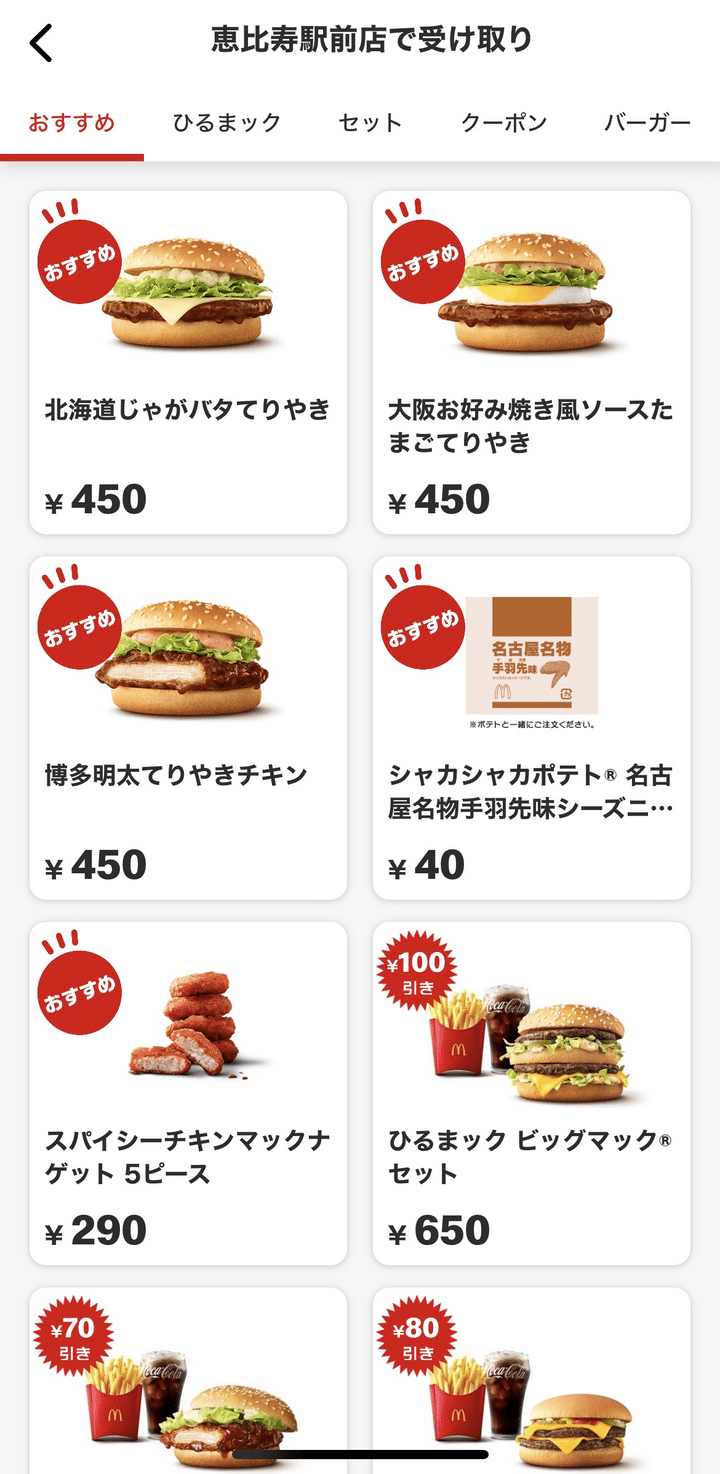The height and width of the screenshot is (1474, 720).
Task: Switch to the バーガー tab
Action: pyautogui.click(x=647, y=124)
